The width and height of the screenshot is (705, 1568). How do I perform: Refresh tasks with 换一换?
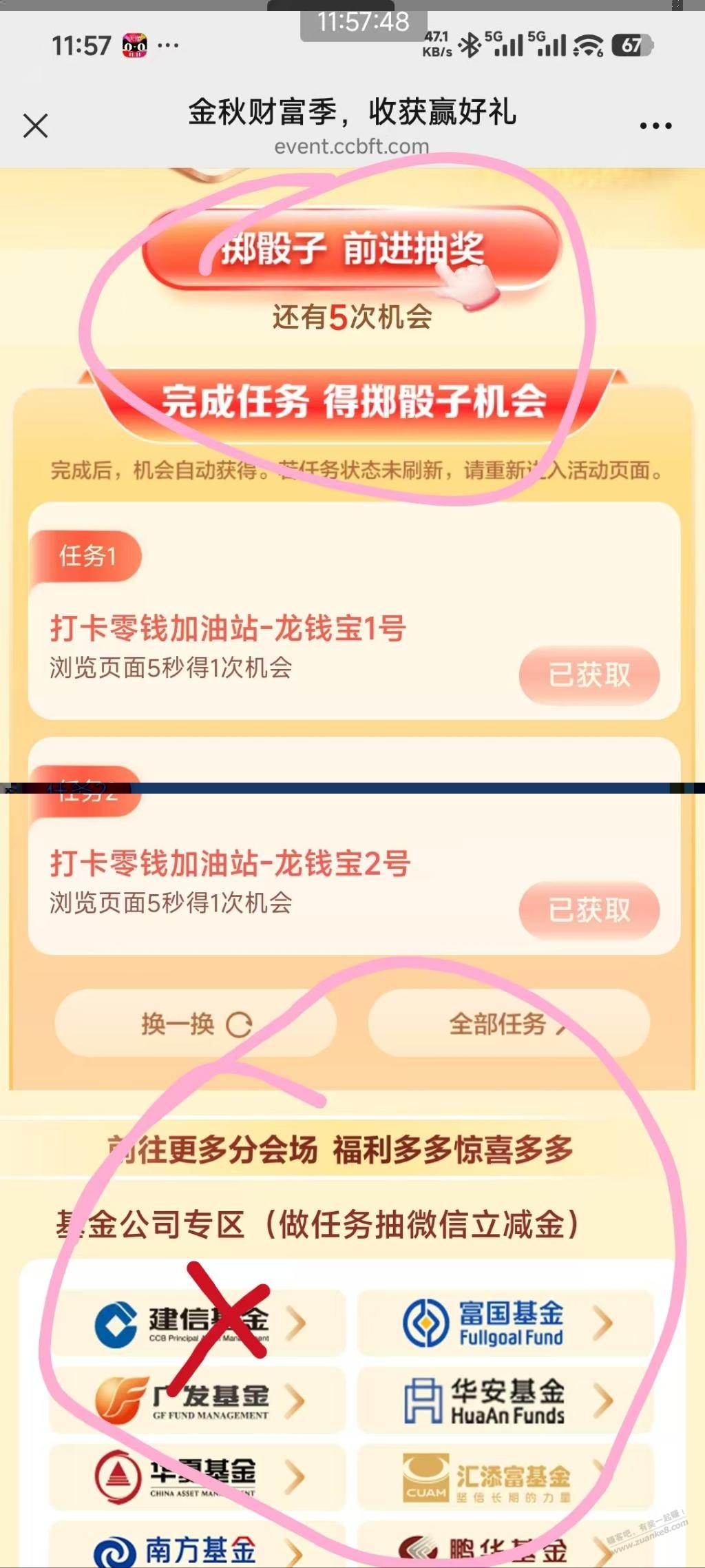[196, 1024]
